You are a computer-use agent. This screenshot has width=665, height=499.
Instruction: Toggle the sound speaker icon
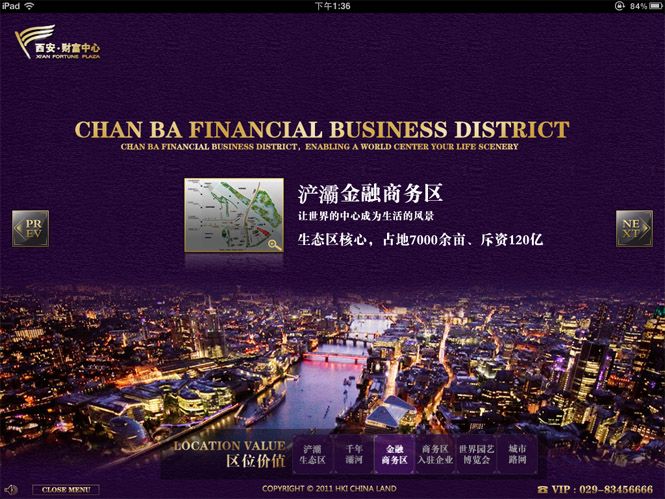[x=12, y=489]
